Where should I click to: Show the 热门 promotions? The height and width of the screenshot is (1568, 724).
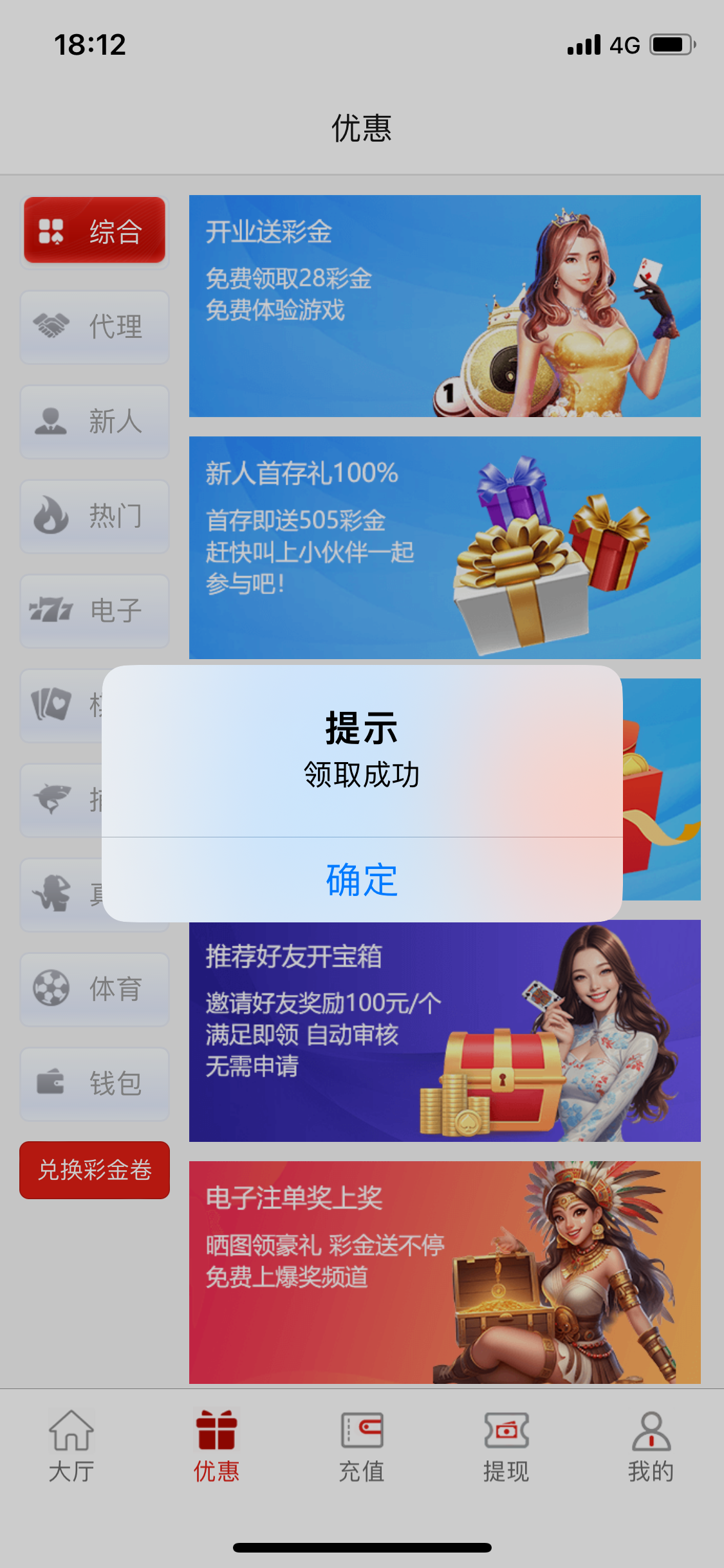95,516
